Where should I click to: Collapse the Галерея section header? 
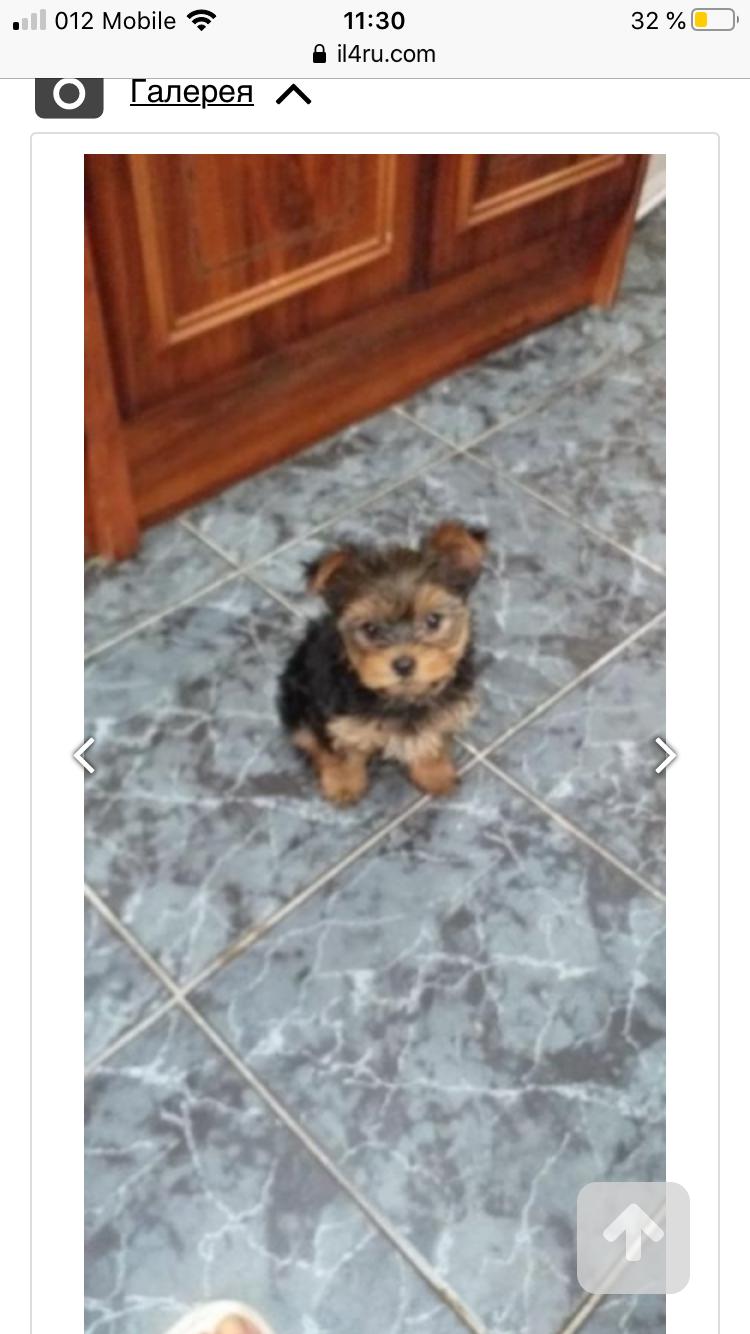pos(293,94)
